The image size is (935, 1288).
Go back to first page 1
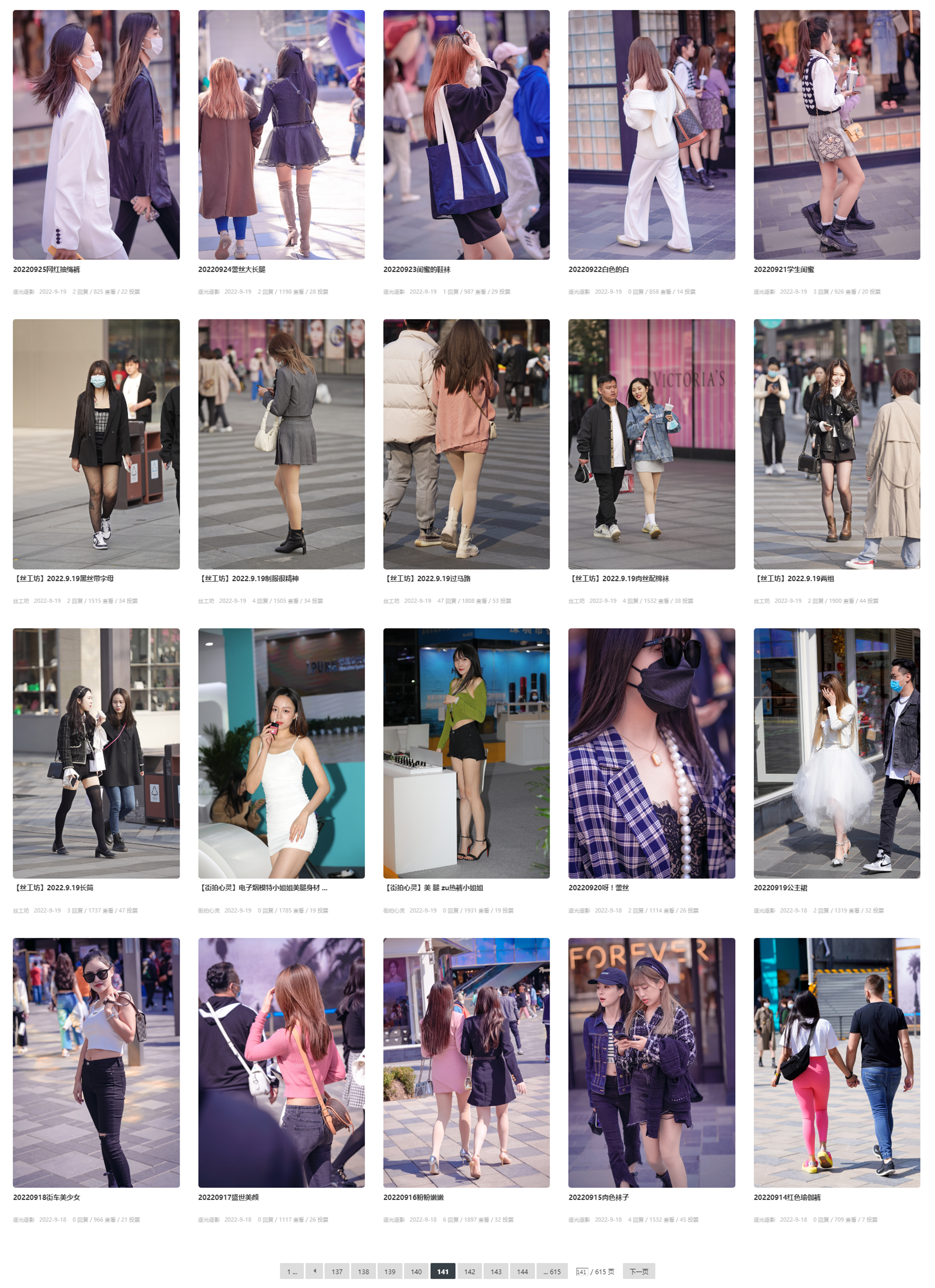(292, 1272)
